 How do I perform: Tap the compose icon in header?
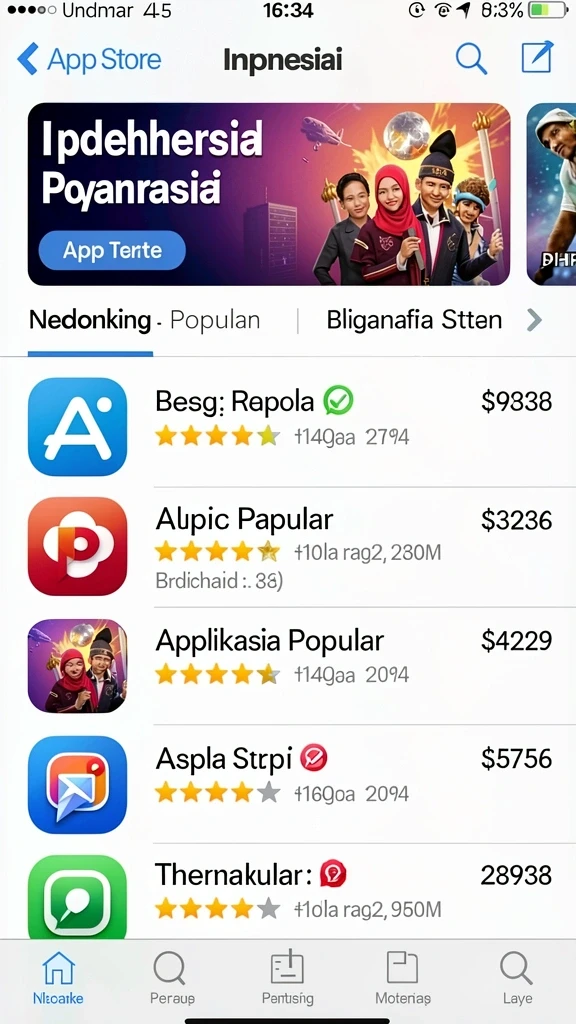[x=537, y=57]
